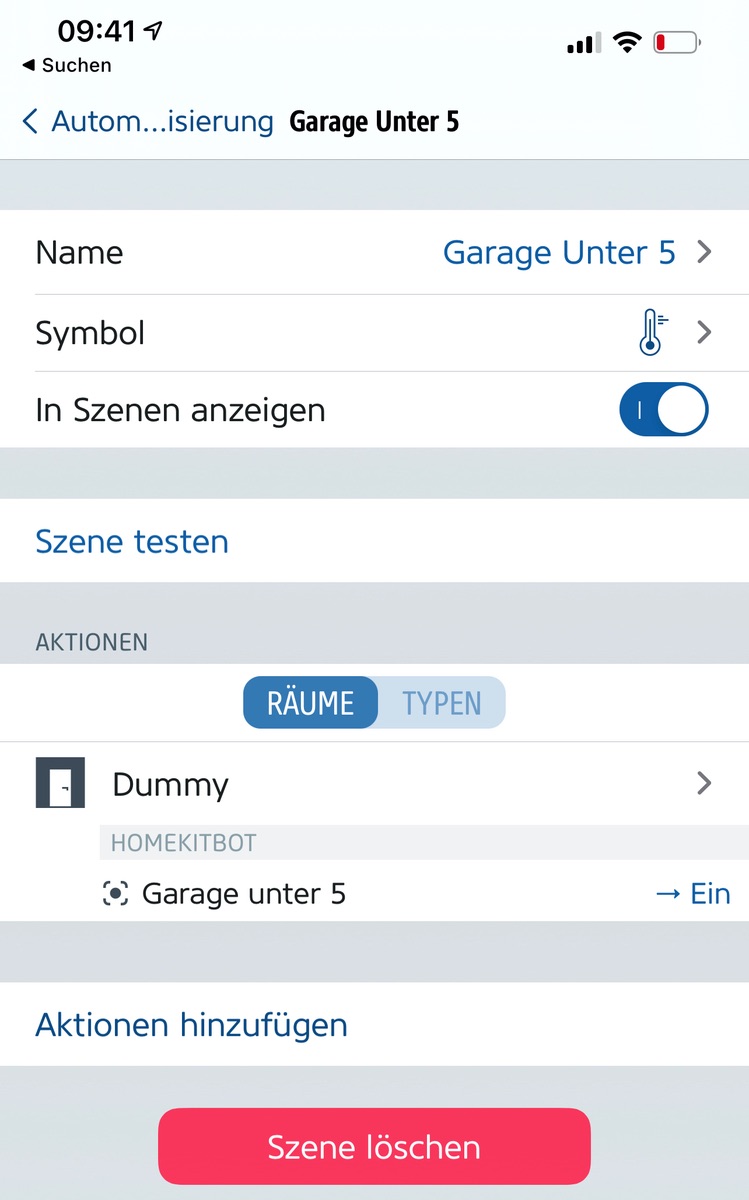
Task: Open the Dummy room row
Action: 374,784
